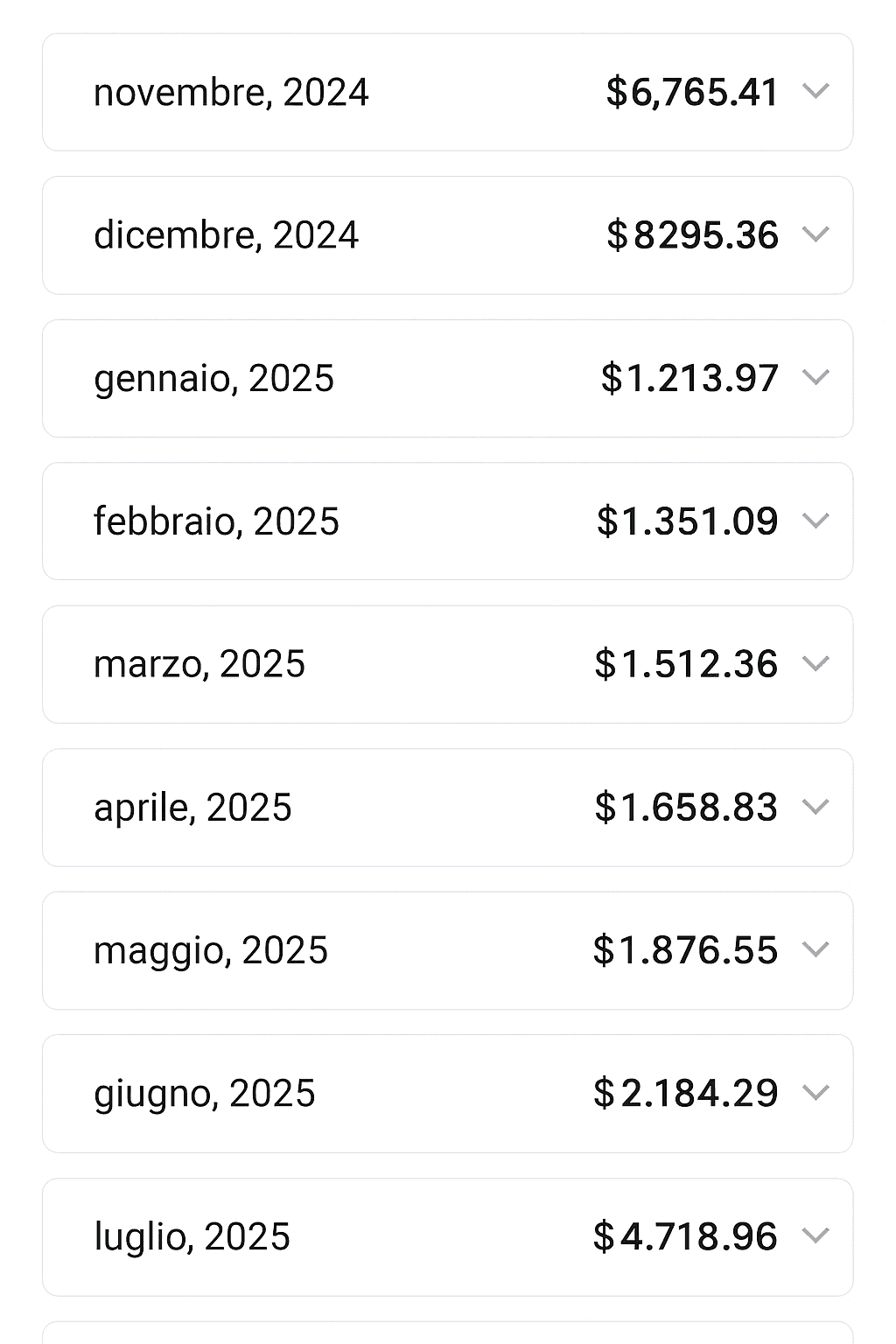Show giugno, 2025 details
896x1344 pixels.
[815, 1093]
